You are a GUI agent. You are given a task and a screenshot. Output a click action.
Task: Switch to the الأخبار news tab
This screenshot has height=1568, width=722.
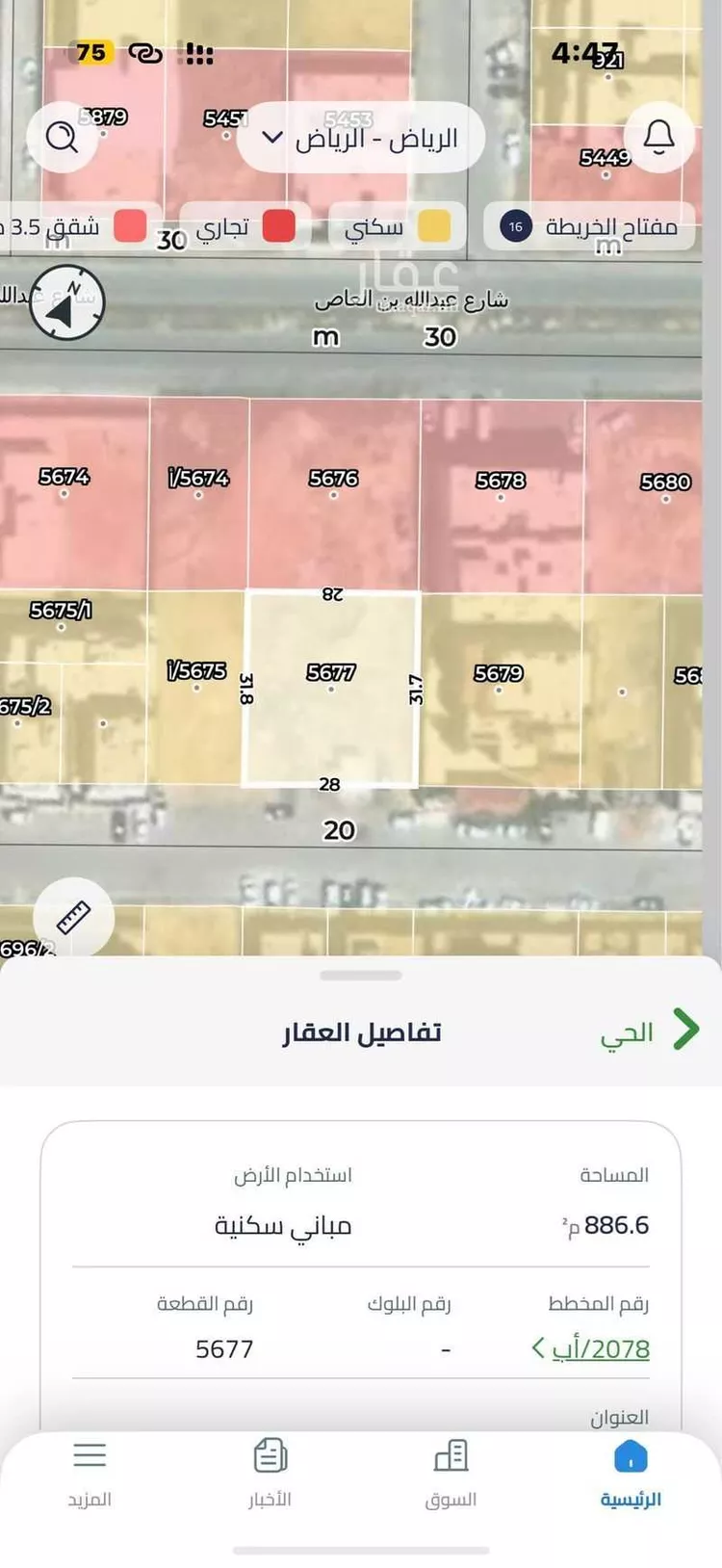271,1464
